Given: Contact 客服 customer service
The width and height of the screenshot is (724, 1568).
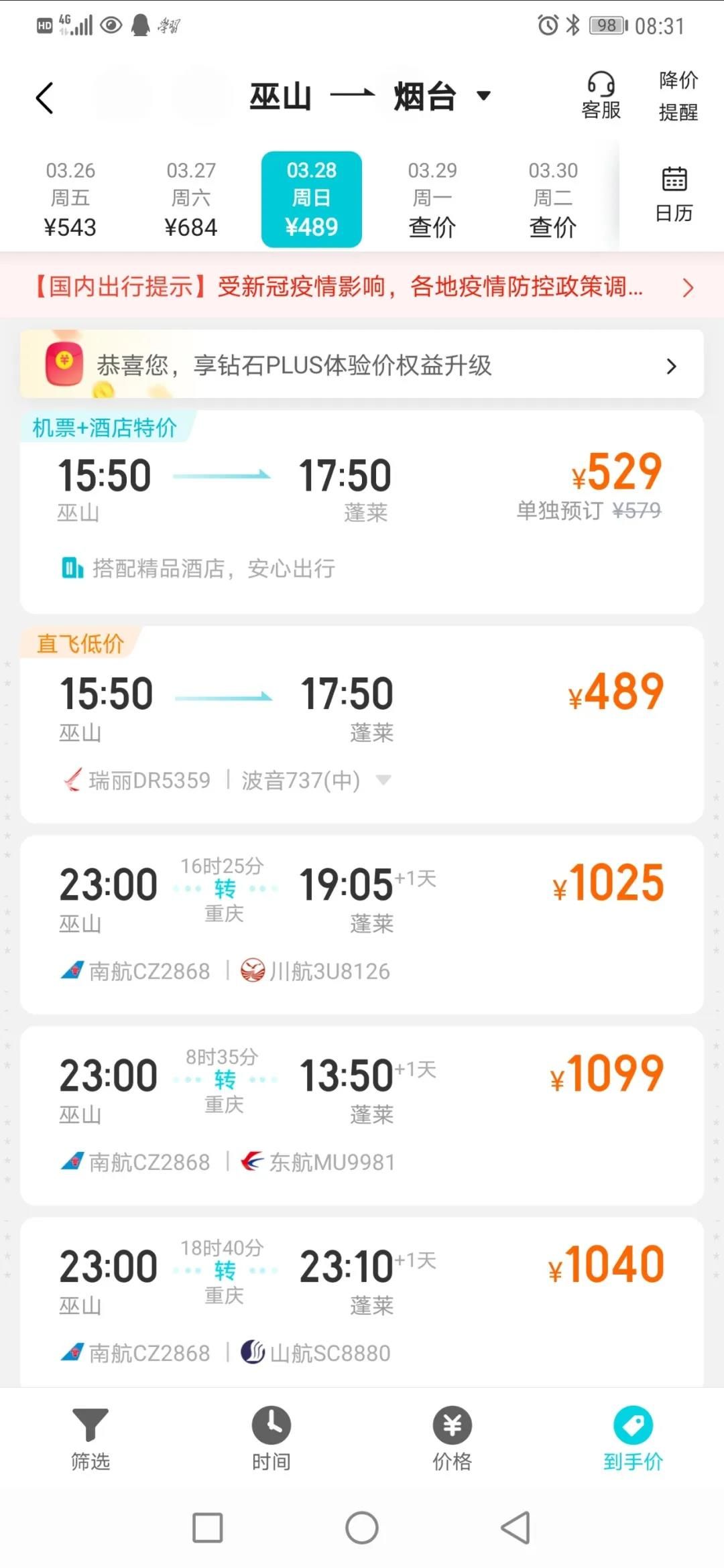Looking at the screenshot, I should point(601,96).
